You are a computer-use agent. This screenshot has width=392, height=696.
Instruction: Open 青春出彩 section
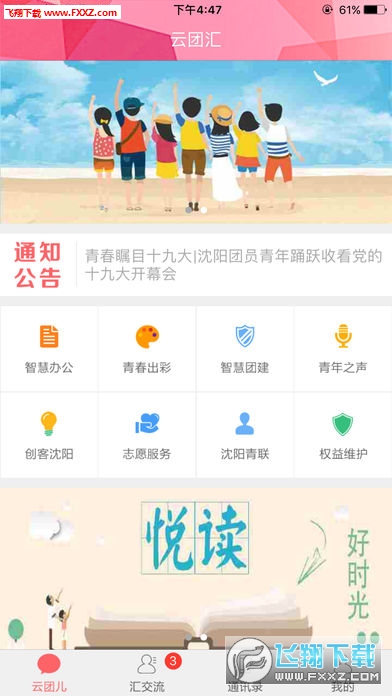(147, 349)
